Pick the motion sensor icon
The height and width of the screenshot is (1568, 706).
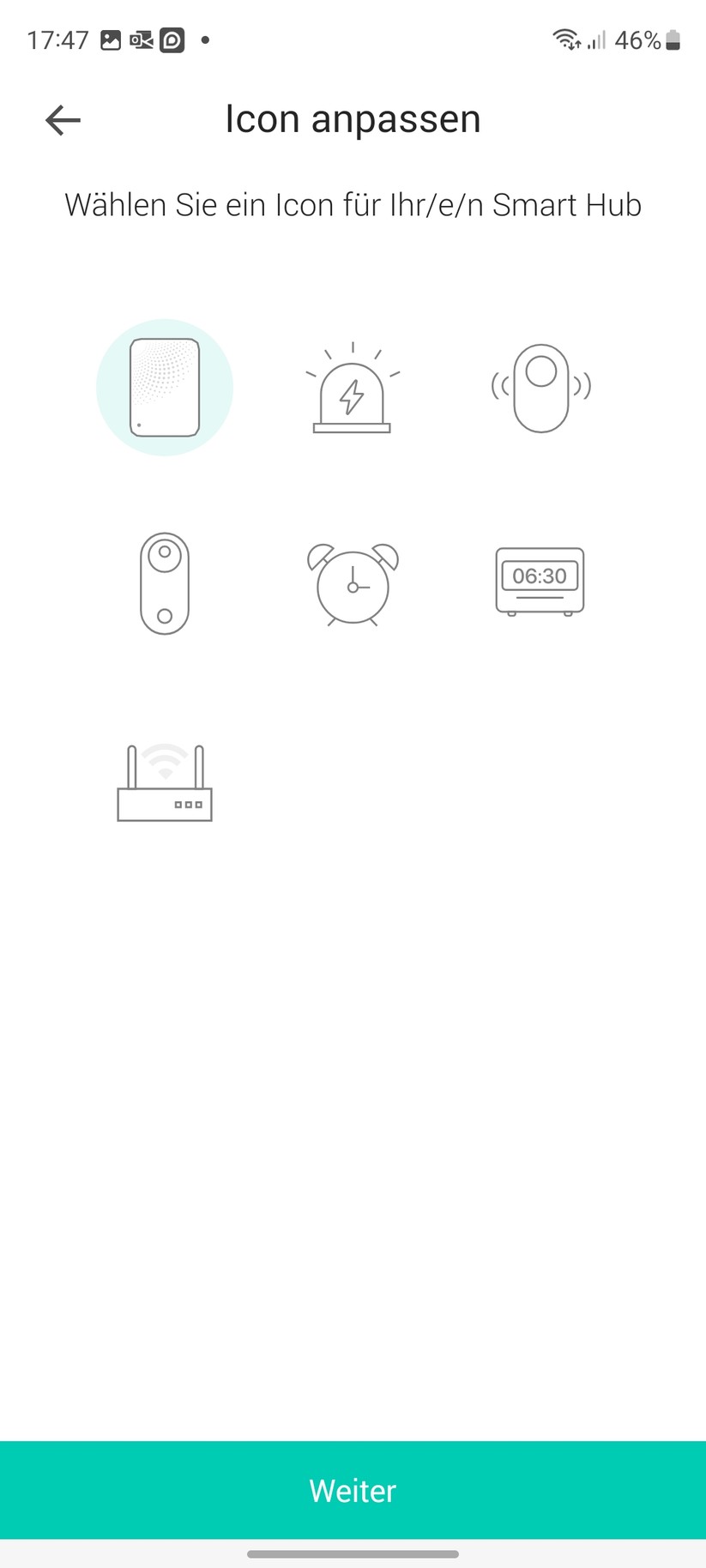pos(540,388)
